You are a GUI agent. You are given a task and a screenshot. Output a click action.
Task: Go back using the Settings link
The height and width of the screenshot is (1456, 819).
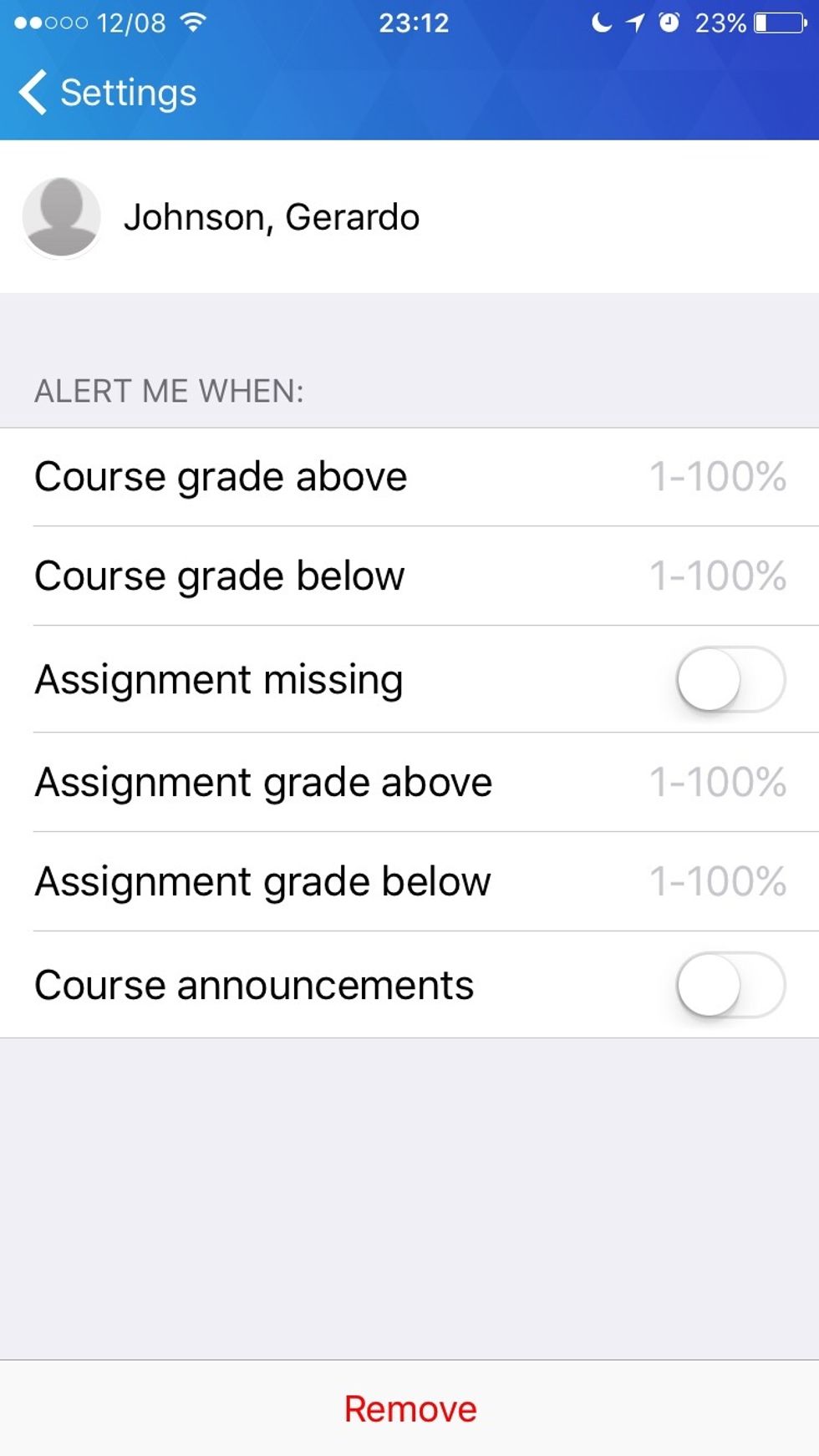127,92
